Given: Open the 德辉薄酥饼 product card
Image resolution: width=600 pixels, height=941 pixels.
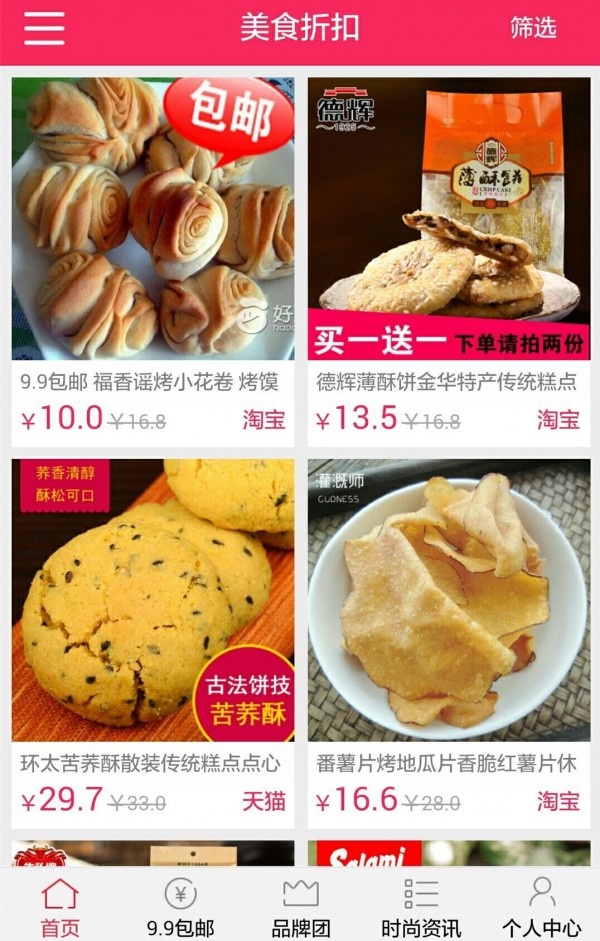Looking at the screenshot, I should (448, 260).
